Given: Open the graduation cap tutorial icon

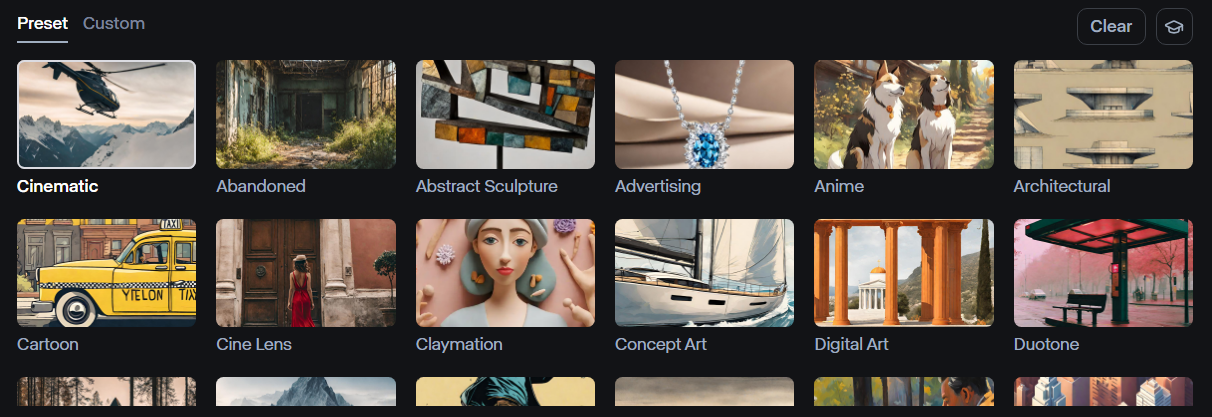Looking at the screenshot, I should (x=1174, y=26).
